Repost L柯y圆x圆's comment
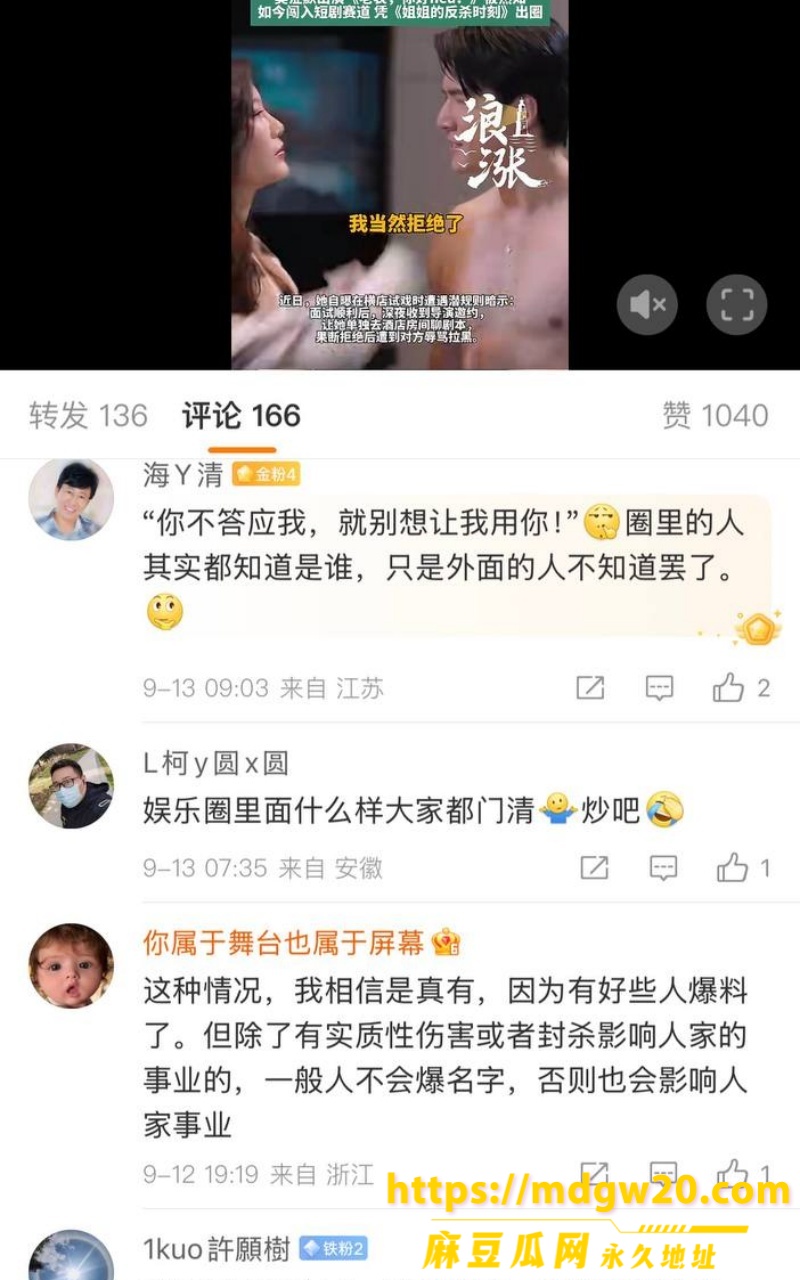 594,867
